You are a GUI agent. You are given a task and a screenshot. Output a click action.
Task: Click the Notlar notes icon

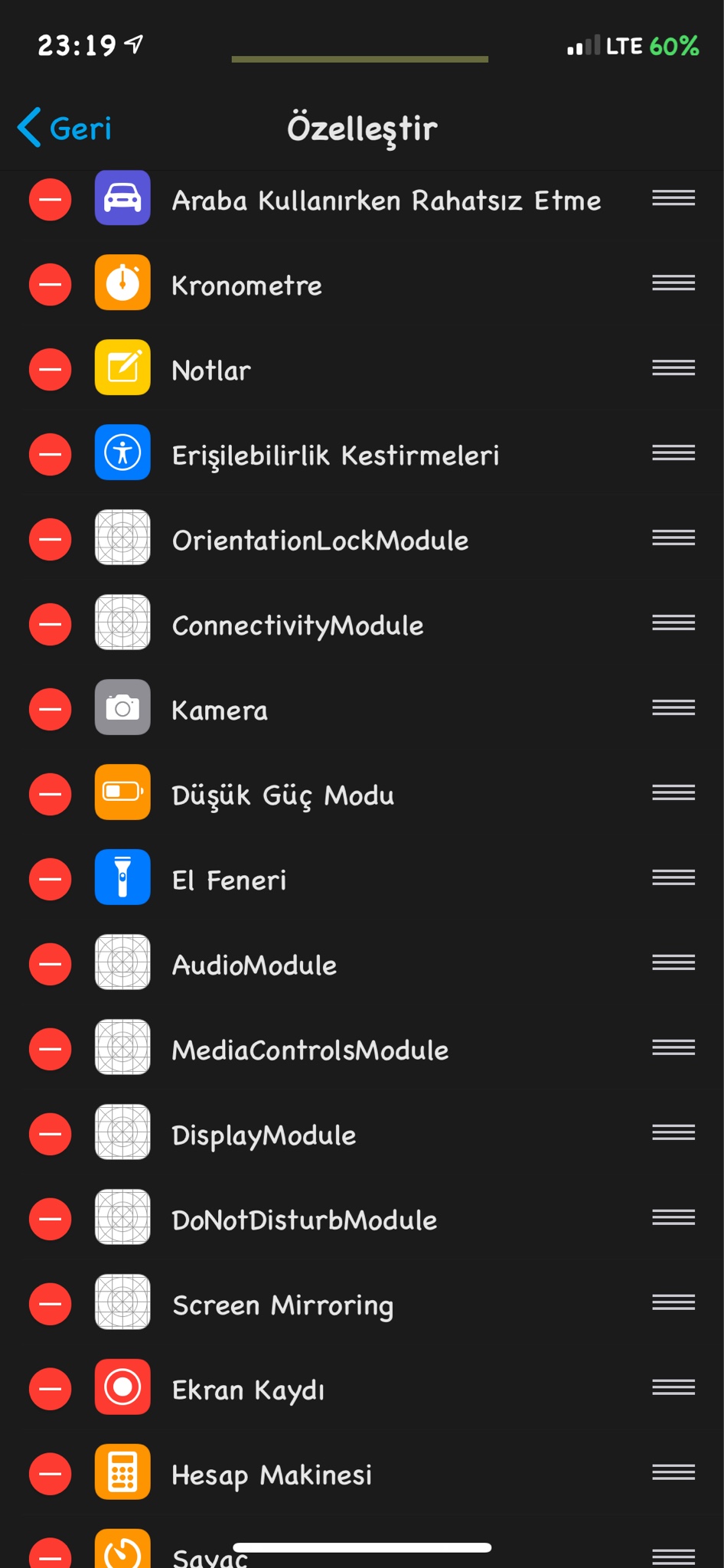122,369
